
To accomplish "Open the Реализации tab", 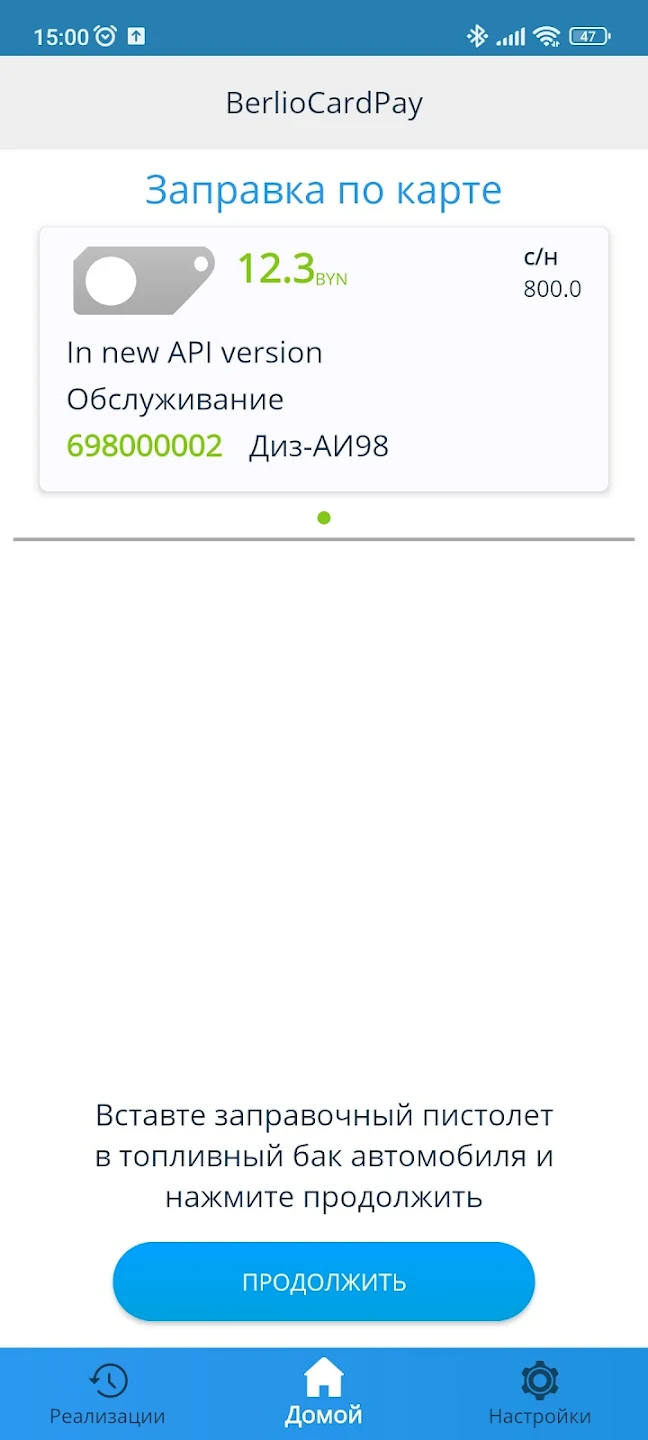I will tap(107, 1394).
